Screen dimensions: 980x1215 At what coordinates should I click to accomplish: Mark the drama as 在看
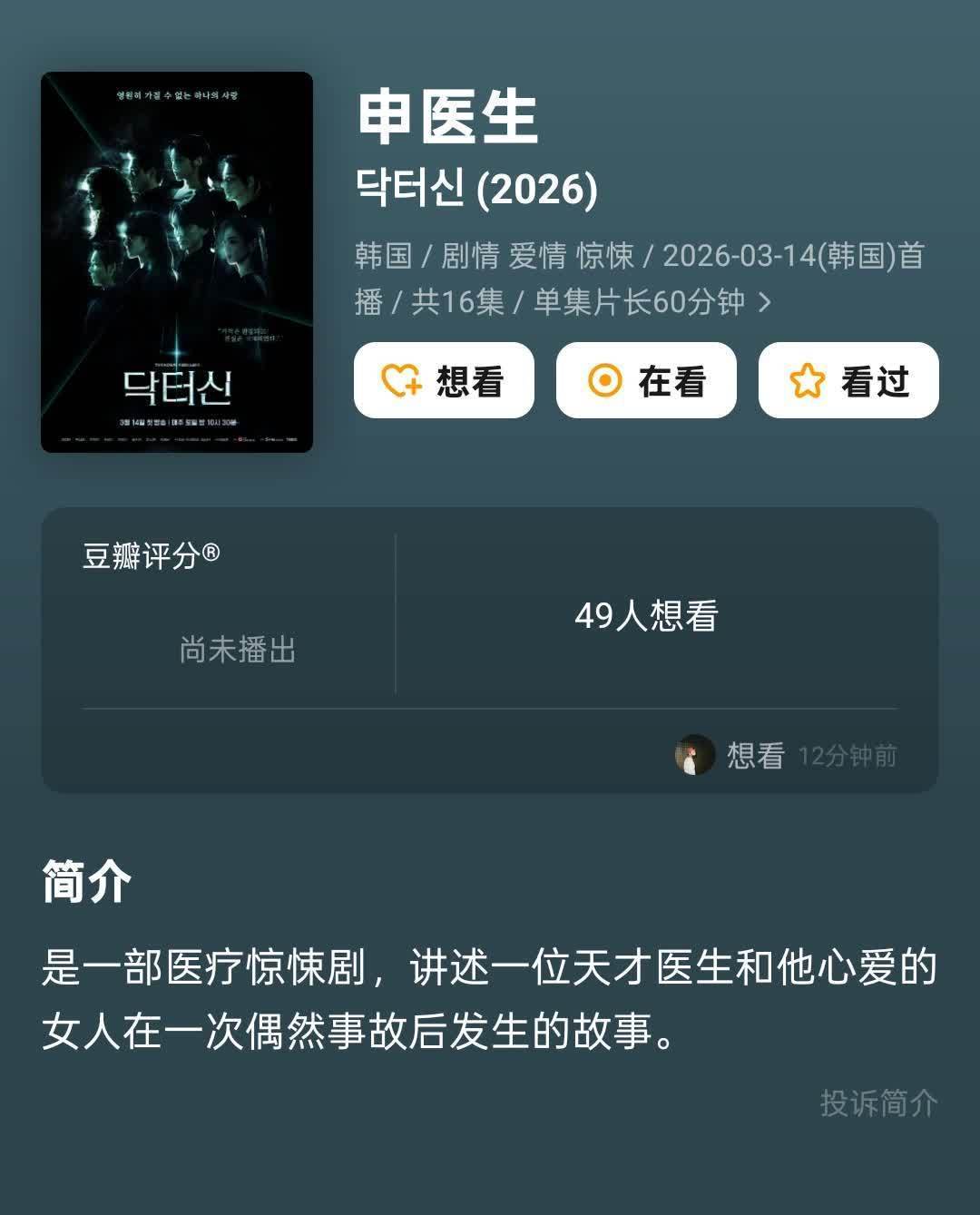[x=646, y=381]
